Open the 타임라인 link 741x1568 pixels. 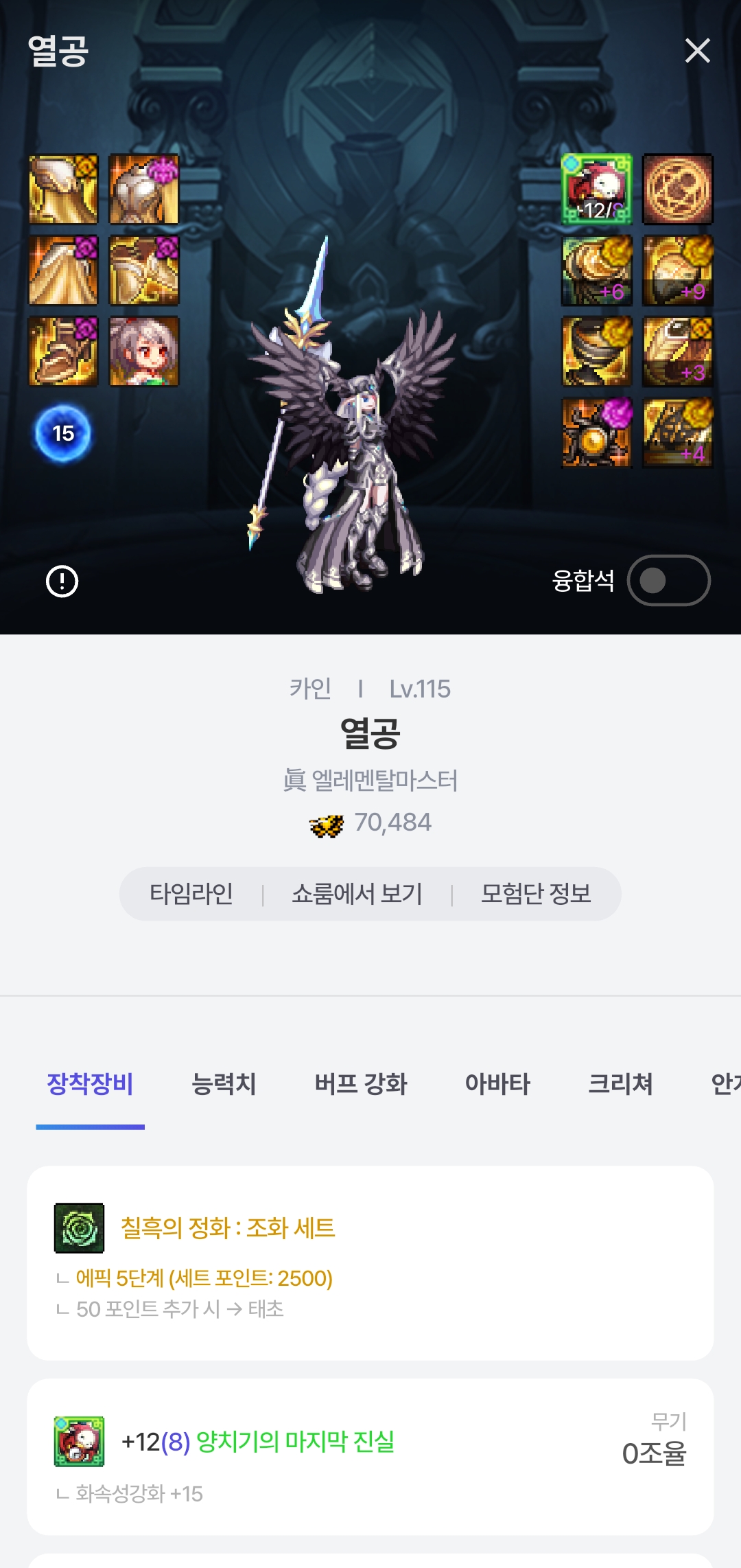(x=191, y=894)
